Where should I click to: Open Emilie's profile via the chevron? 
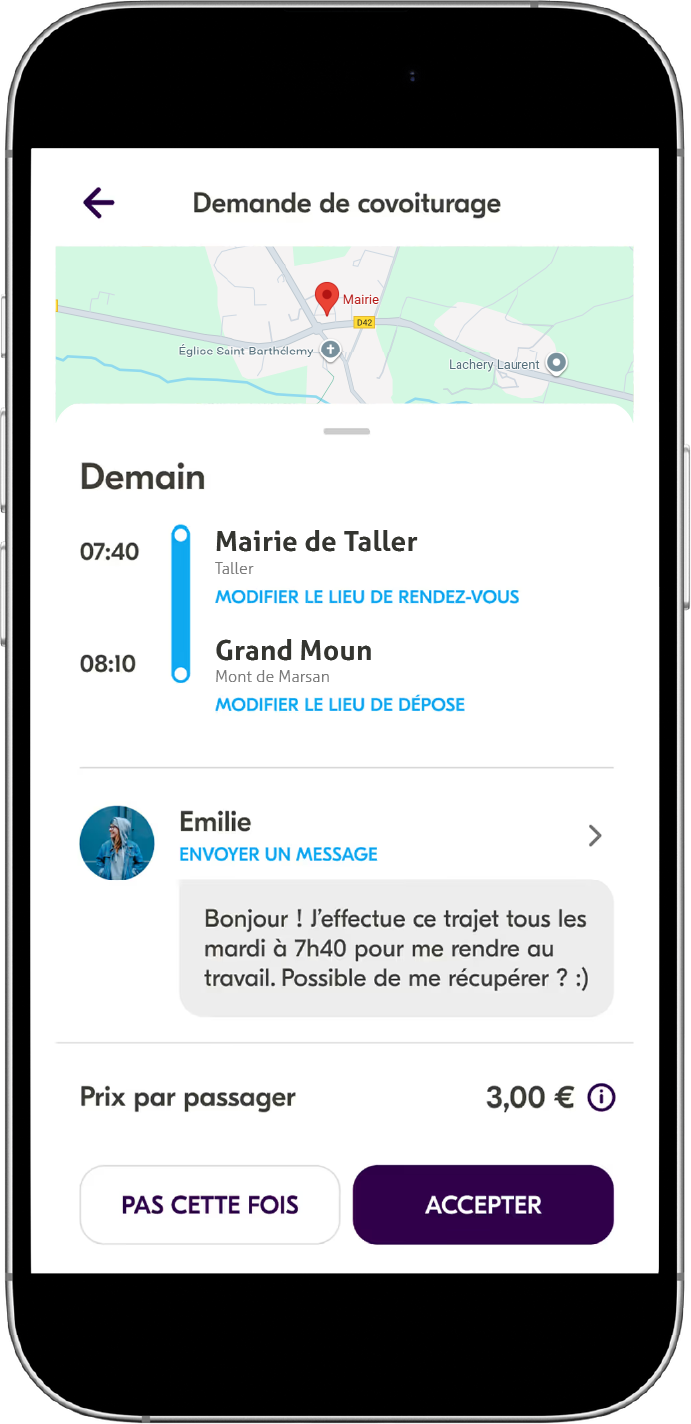point(595,836)
